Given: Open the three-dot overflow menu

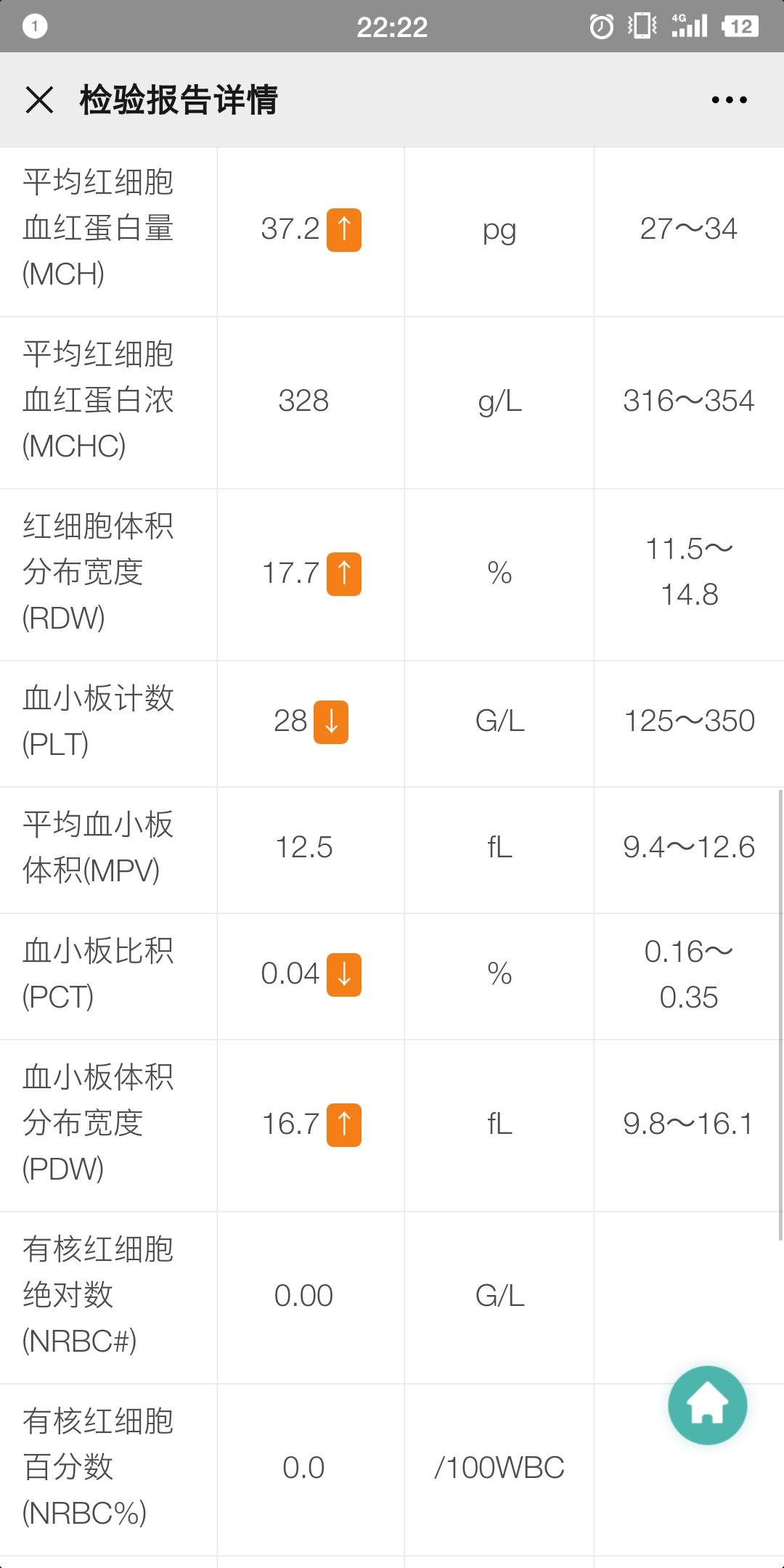Looking at the screenshot, I should pyautogui.click(x=729, y=99).
